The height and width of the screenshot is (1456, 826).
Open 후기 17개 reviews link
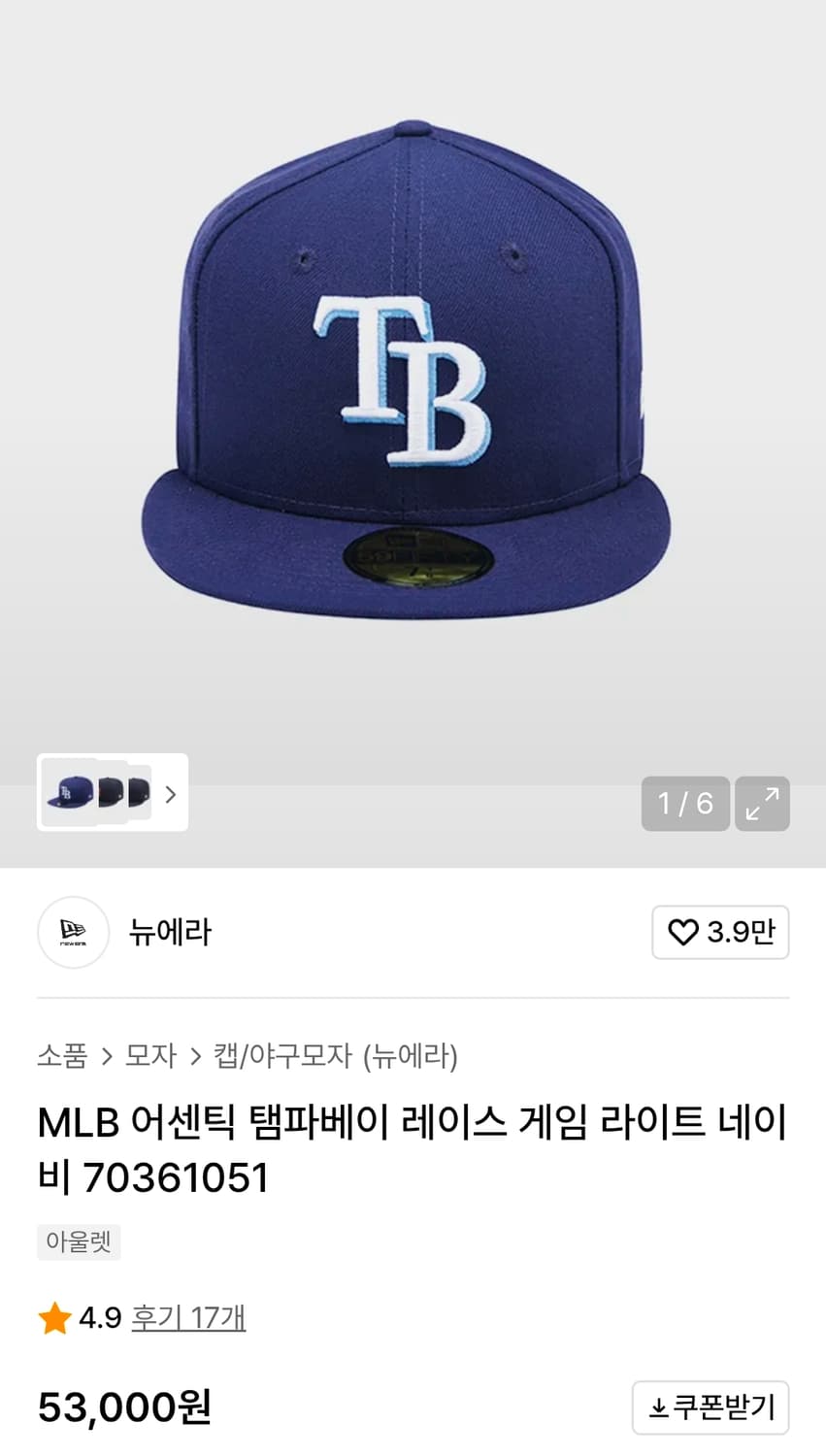coord(188,1317)
